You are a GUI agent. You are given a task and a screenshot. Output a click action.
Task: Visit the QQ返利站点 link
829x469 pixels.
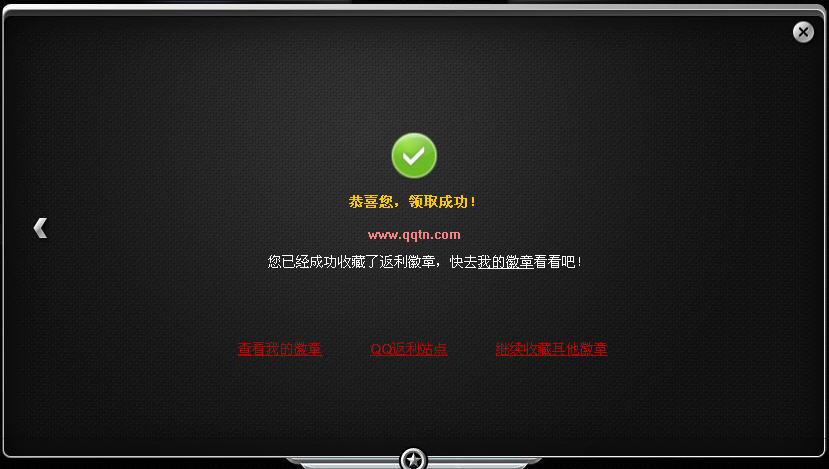coord(409,349)
